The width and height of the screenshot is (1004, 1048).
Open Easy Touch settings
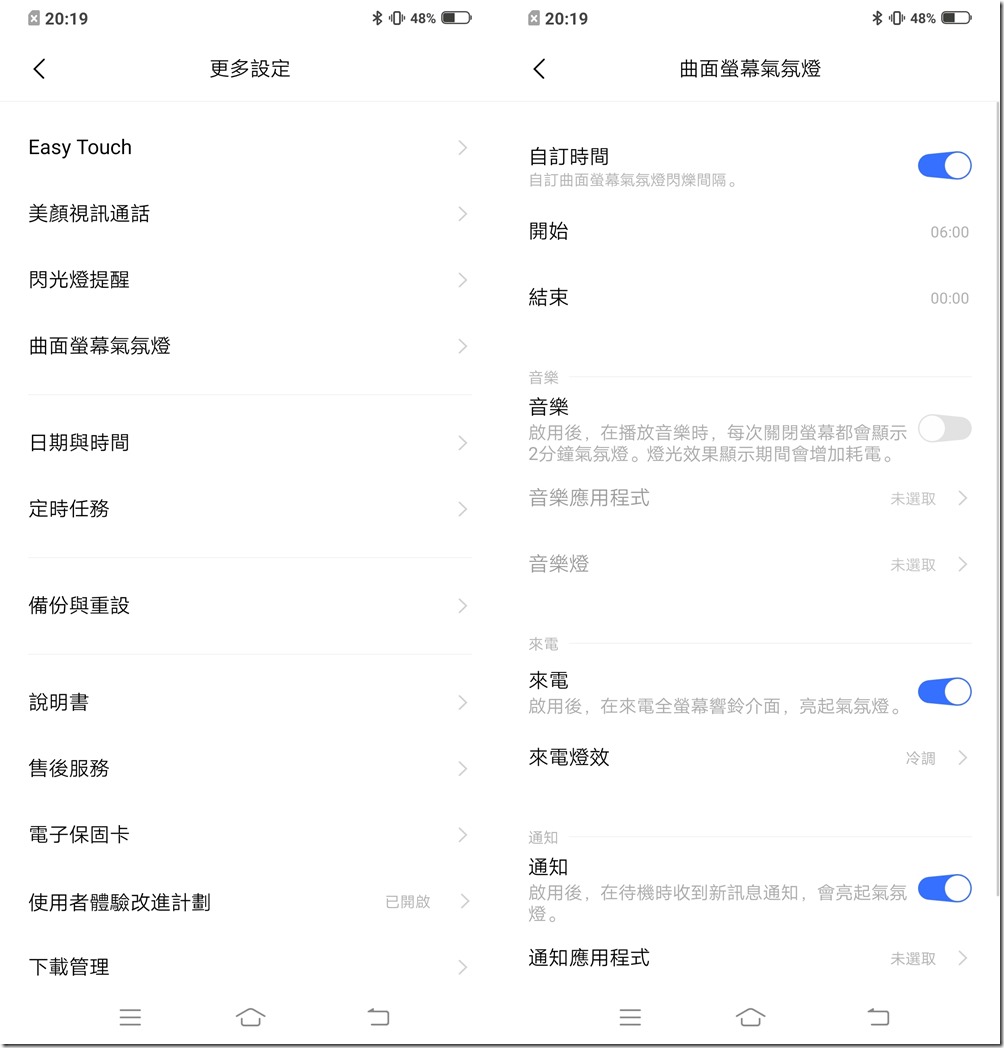tap(249, 148)
